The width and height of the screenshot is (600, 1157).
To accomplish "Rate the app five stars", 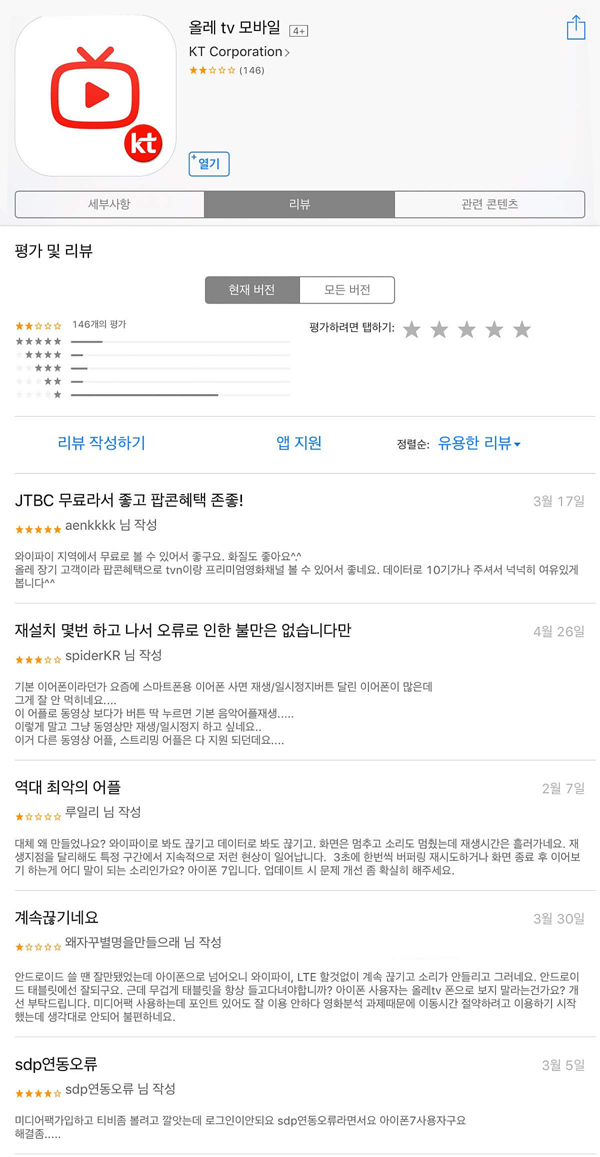I will (x=522, y=330).
